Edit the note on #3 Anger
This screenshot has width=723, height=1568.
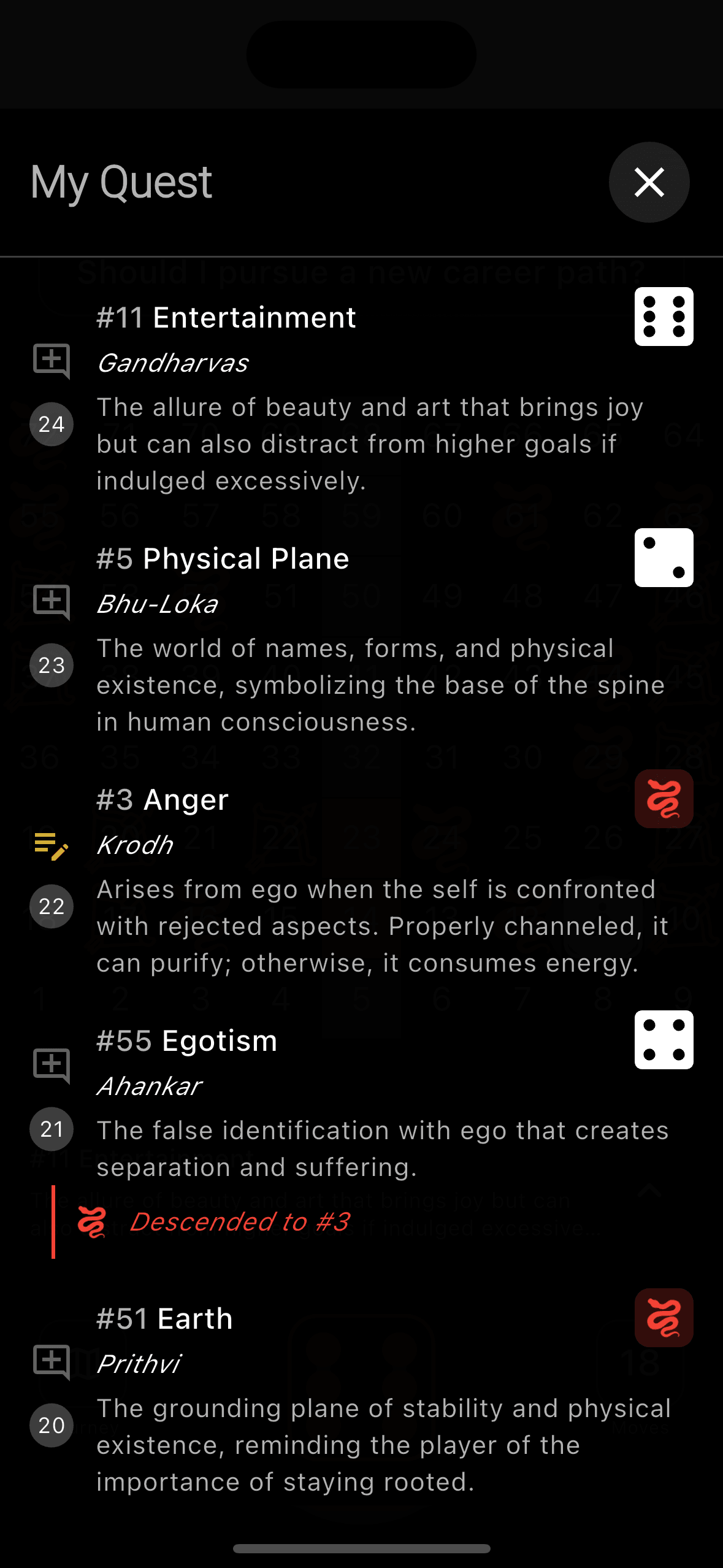click(x=52, y=846)
